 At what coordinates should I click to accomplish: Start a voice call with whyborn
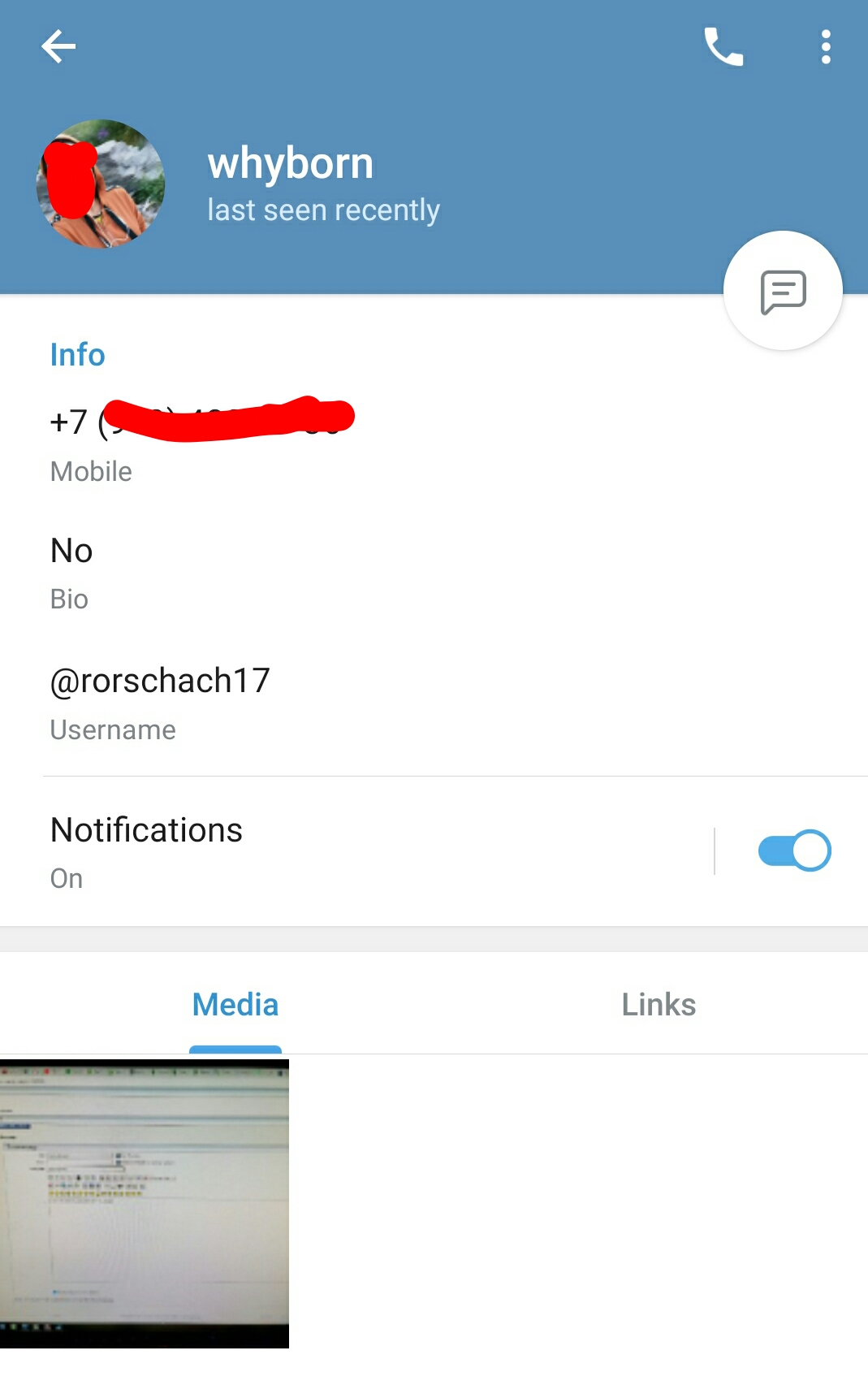[x=723, y=46]
